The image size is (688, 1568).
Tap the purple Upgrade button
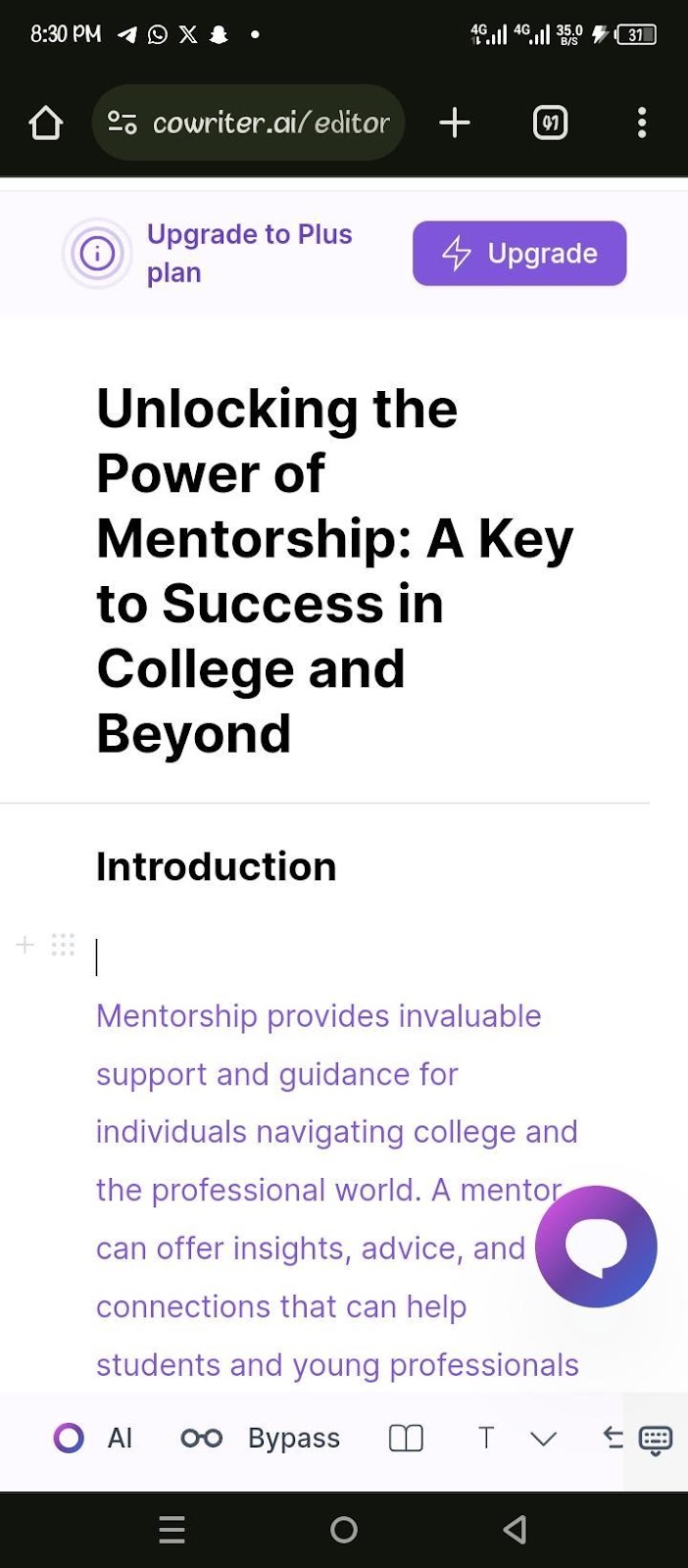coord(519,253)
